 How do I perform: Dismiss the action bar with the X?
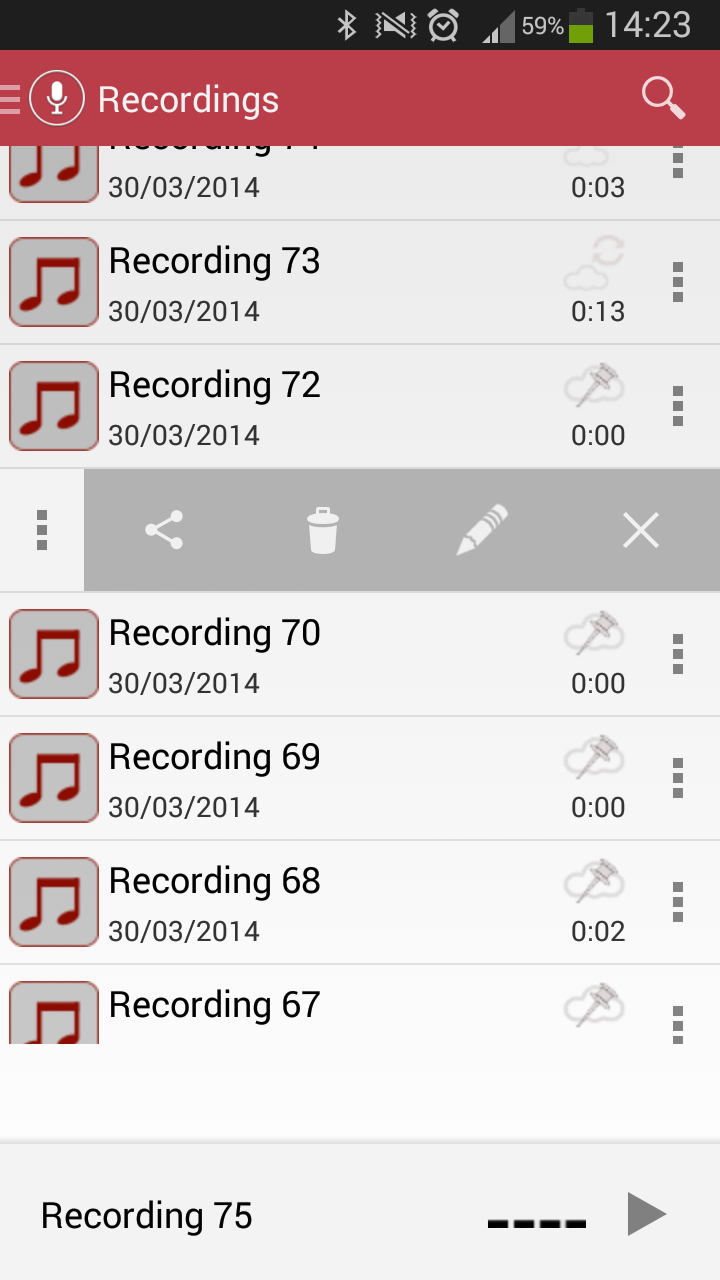(640, 530)
